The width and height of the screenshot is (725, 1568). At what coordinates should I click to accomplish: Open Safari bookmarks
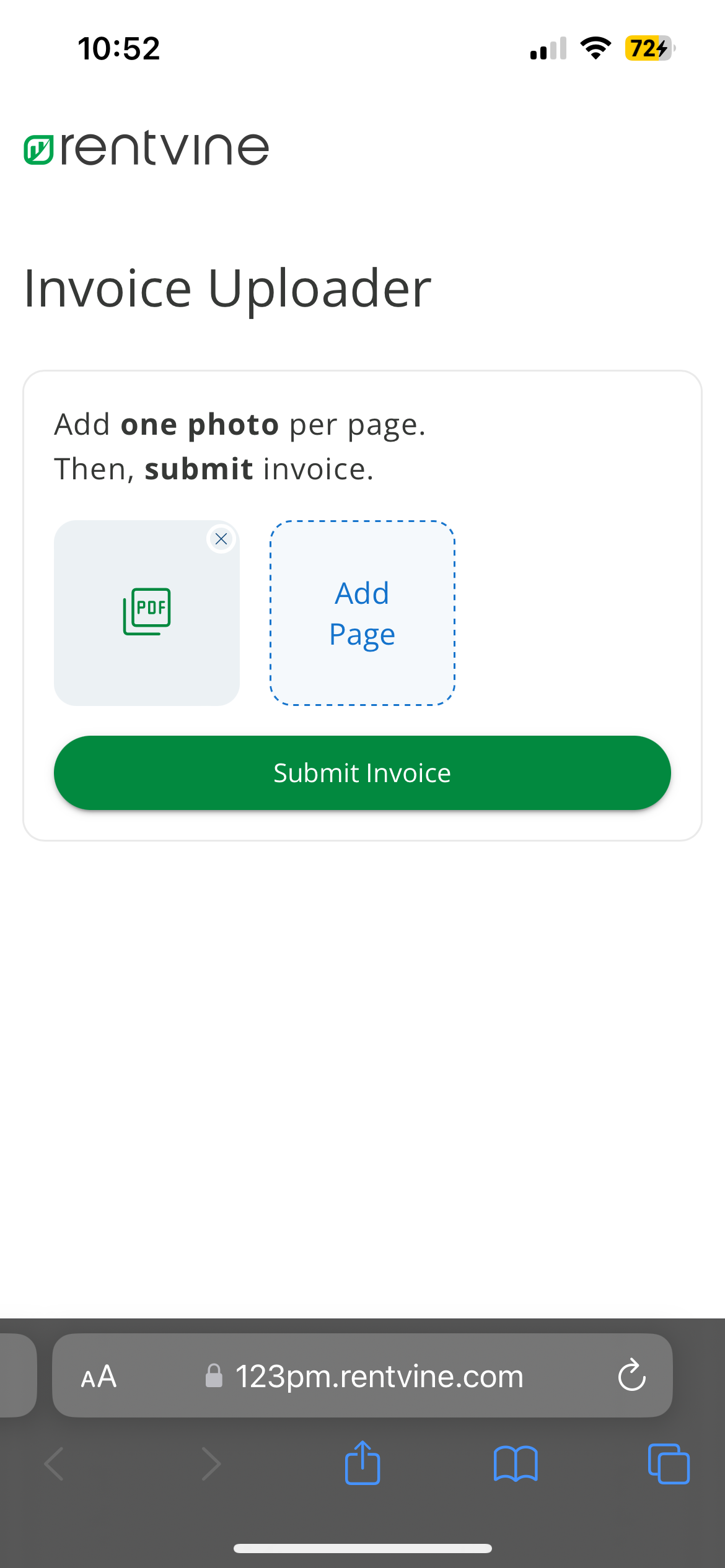point(516,1464)
